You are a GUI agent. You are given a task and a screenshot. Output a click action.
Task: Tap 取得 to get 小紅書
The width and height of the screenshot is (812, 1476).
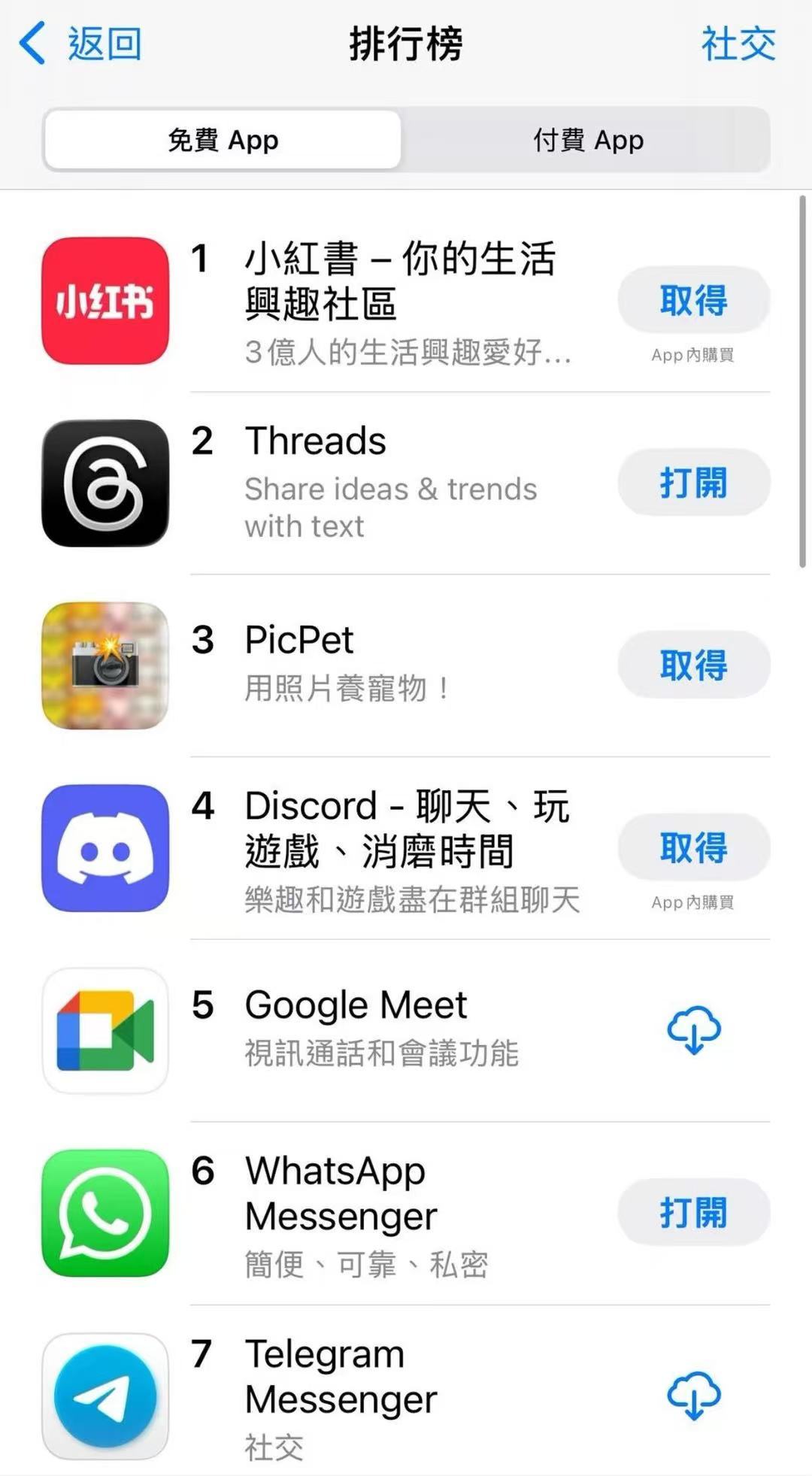point(693,300)
